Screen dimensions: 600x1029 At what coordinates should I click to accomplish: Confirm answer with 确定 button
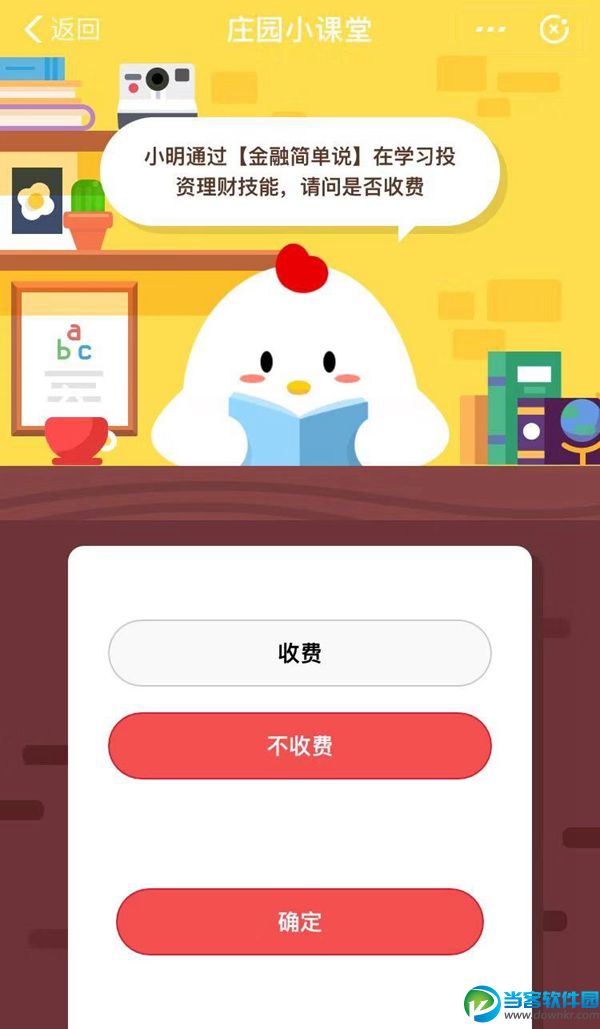[299, 921]
